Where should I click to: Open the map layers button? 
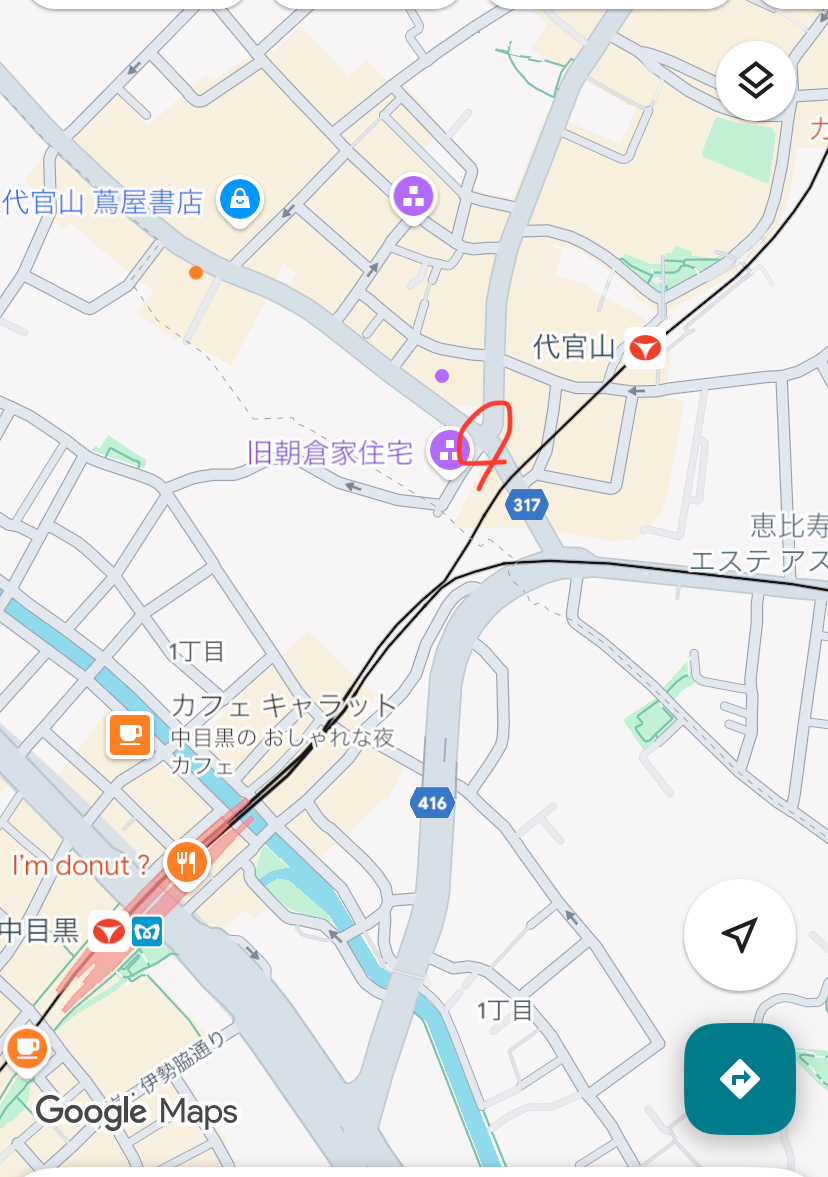[x=756, y=81]
